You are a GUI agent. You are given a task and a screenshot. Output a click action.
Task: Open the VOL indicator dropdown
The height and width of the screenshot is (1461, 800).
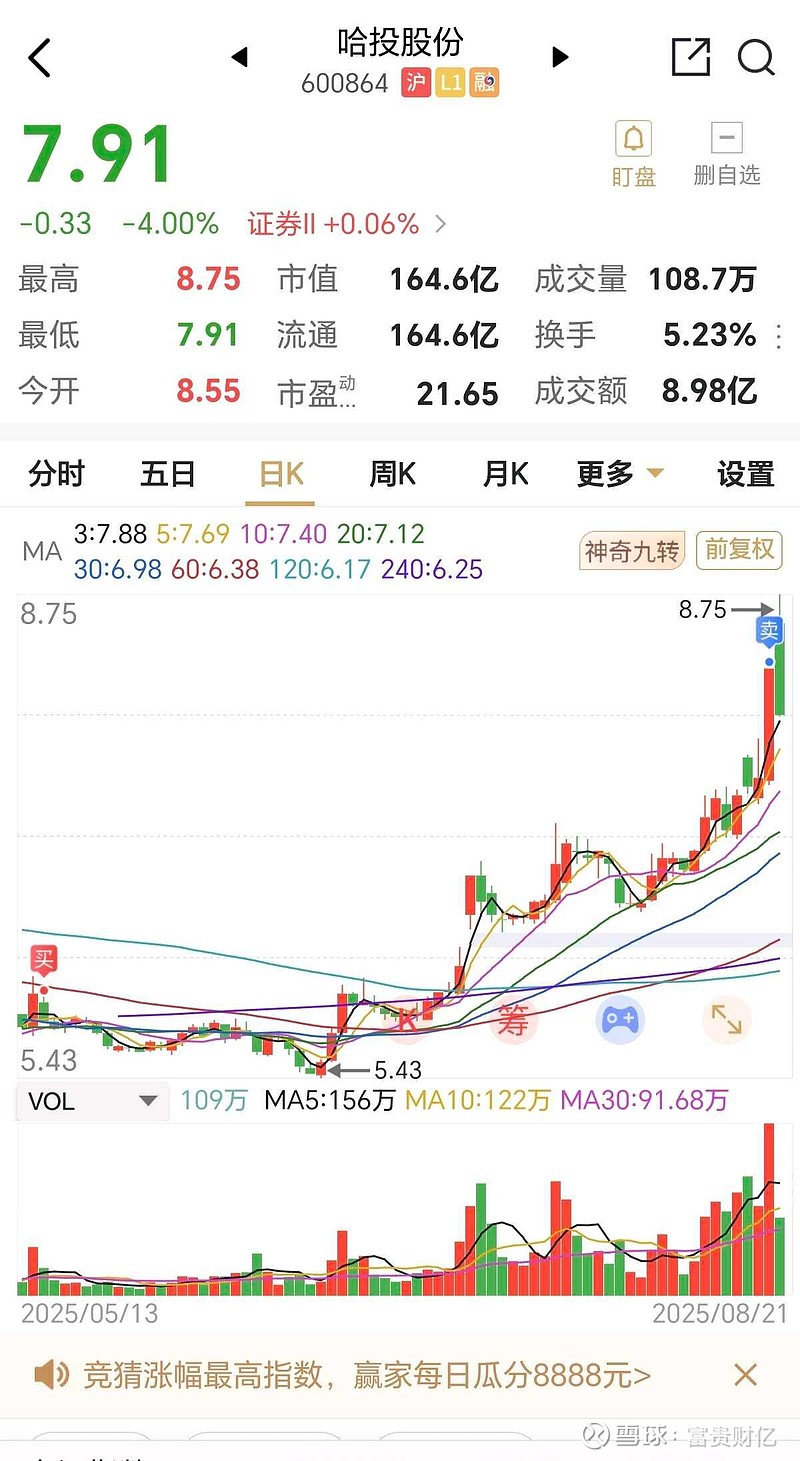pyautogui.click(x=92, y=1101)
